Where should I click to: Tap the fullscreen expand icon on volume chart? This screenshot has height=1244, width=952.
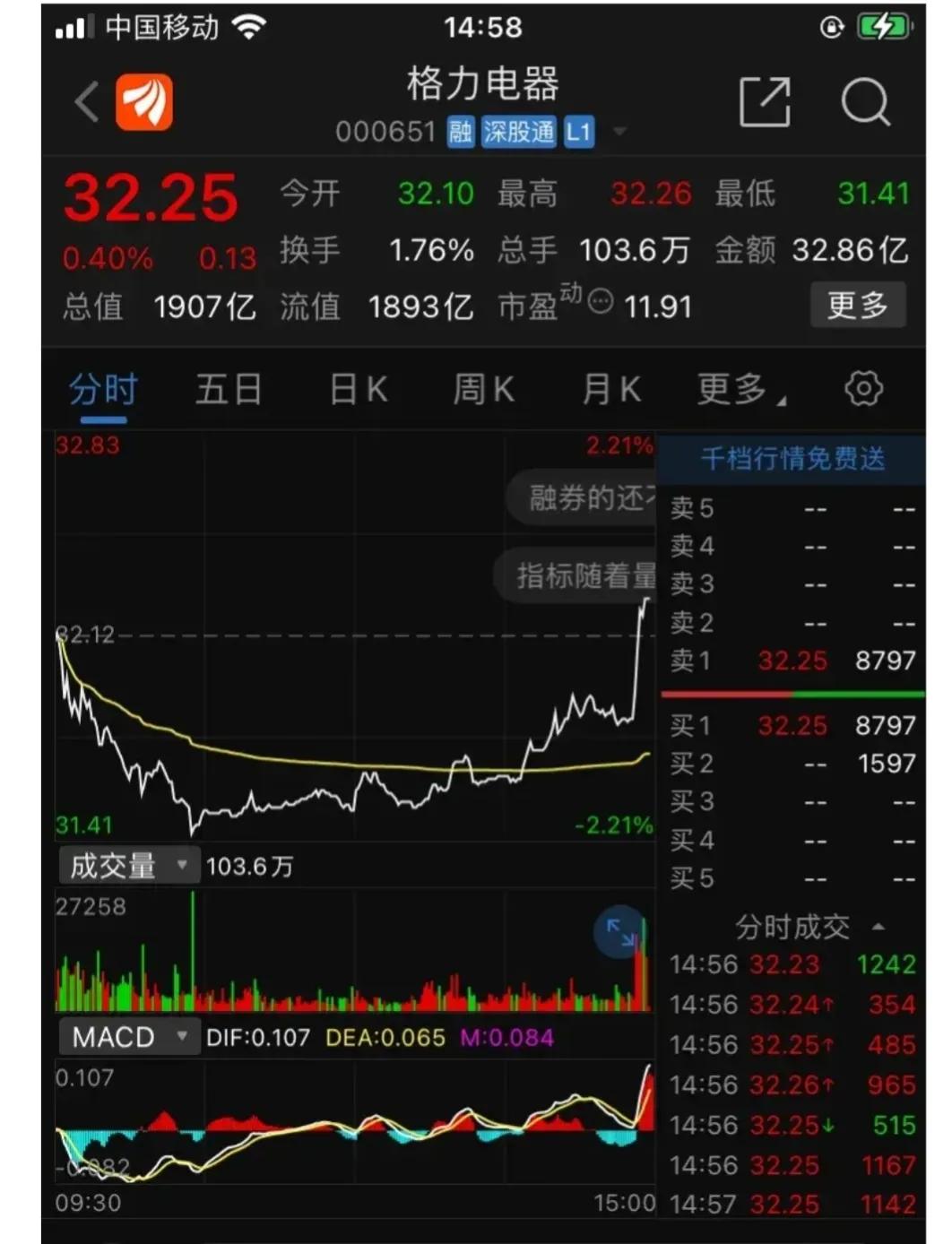(x=620, y=933)
